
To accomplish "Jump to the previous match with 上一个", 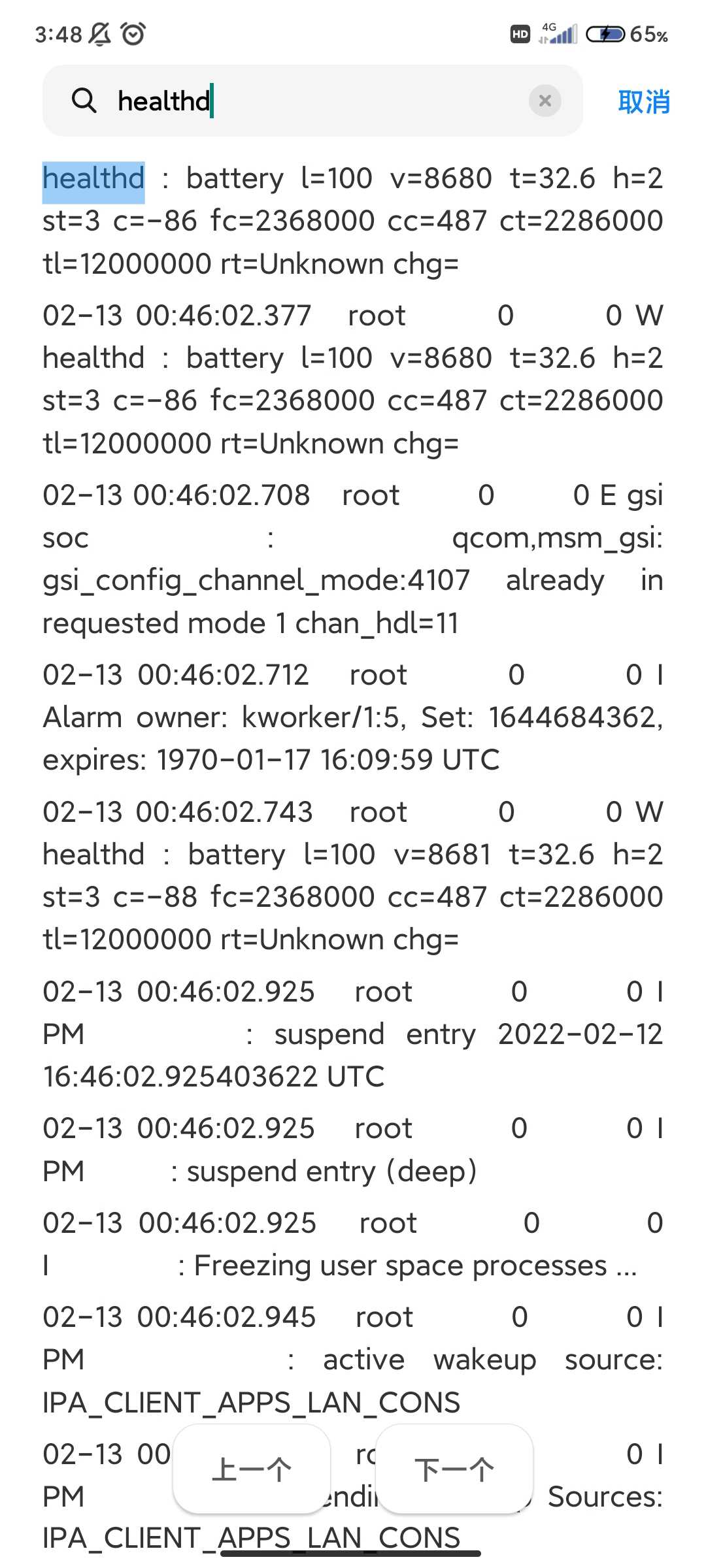I will [252, 1469].
